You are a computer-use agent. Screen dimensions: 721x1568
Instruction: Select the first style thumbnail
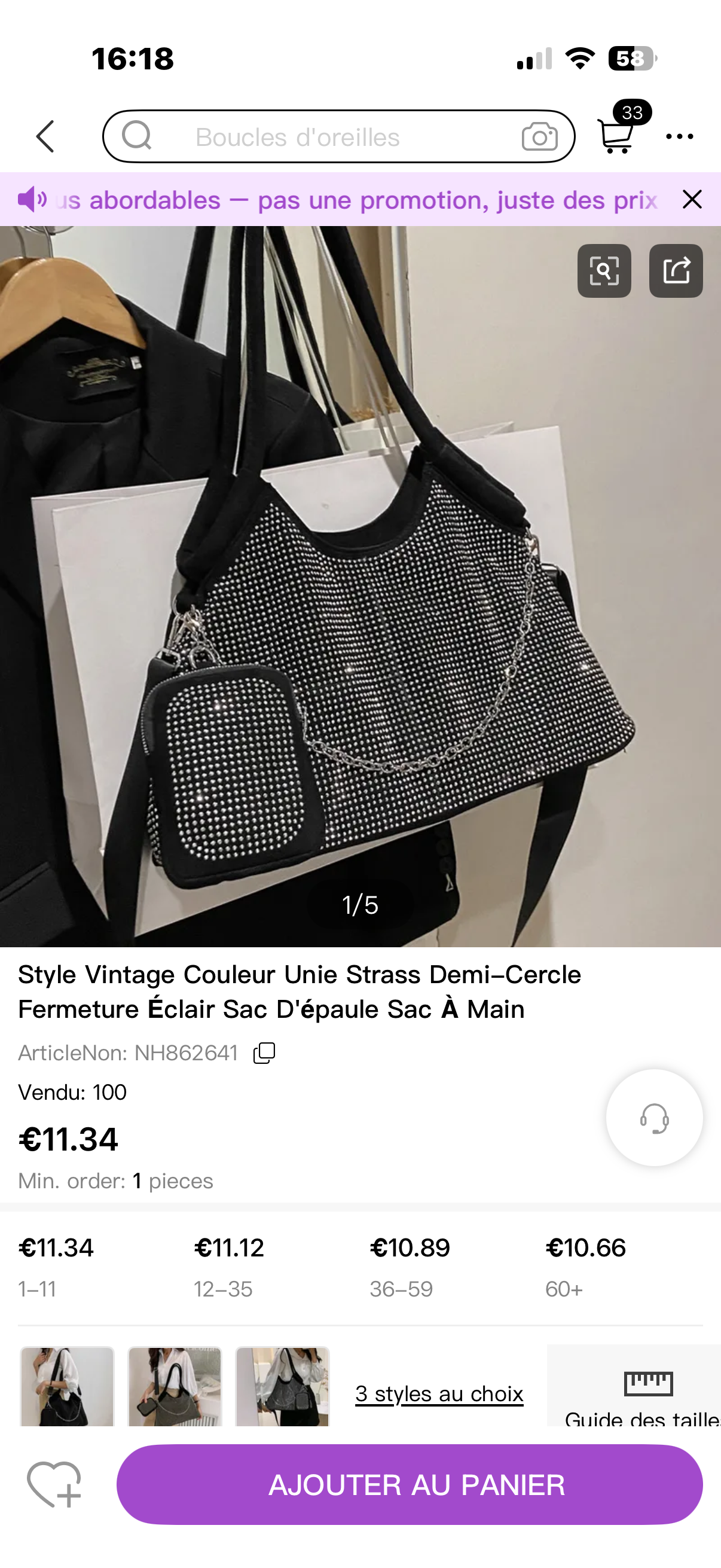(67, 1386)
